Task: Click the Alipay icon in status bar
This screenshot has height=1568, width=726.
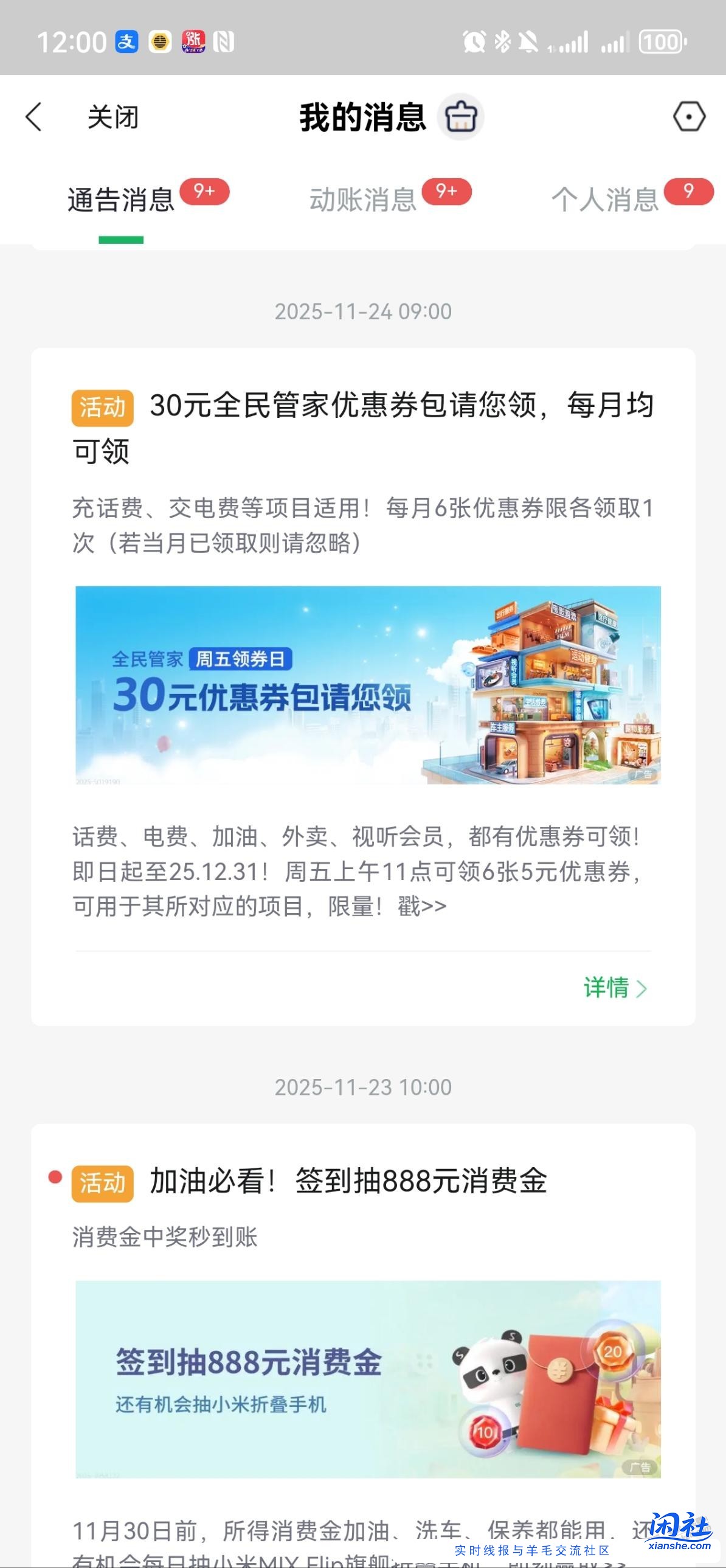Action: coord(128,41)
